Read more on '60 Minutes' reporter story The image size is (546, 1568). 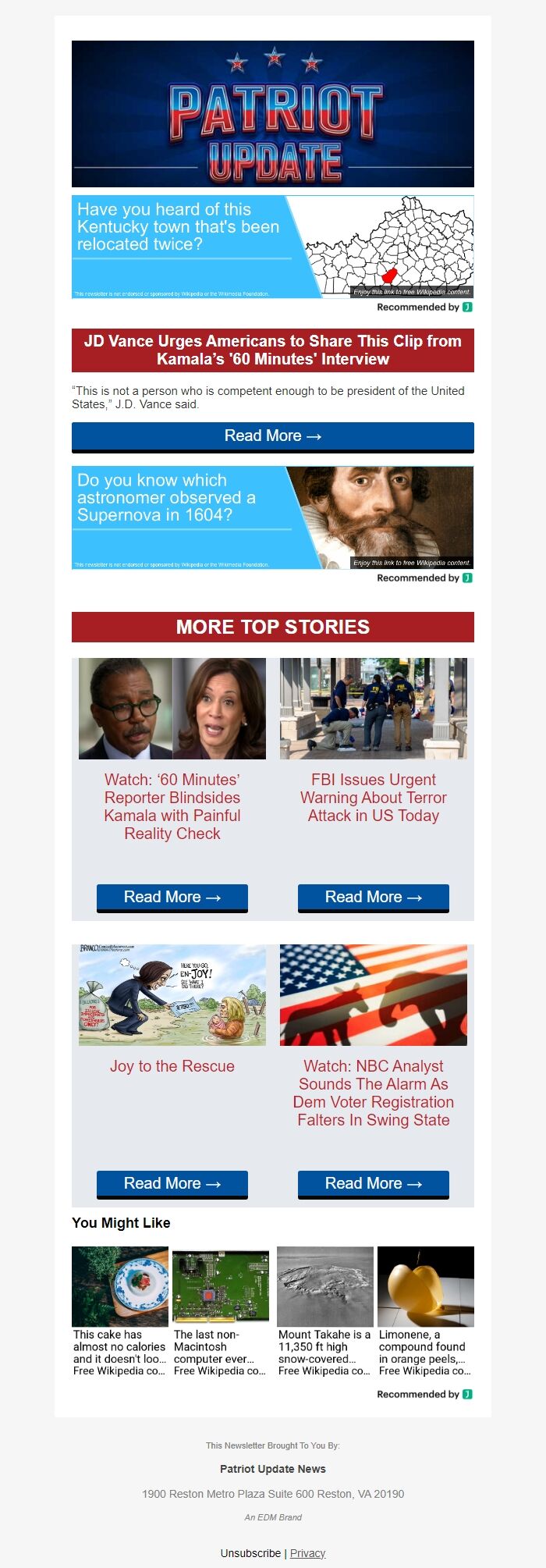[172, 898]
